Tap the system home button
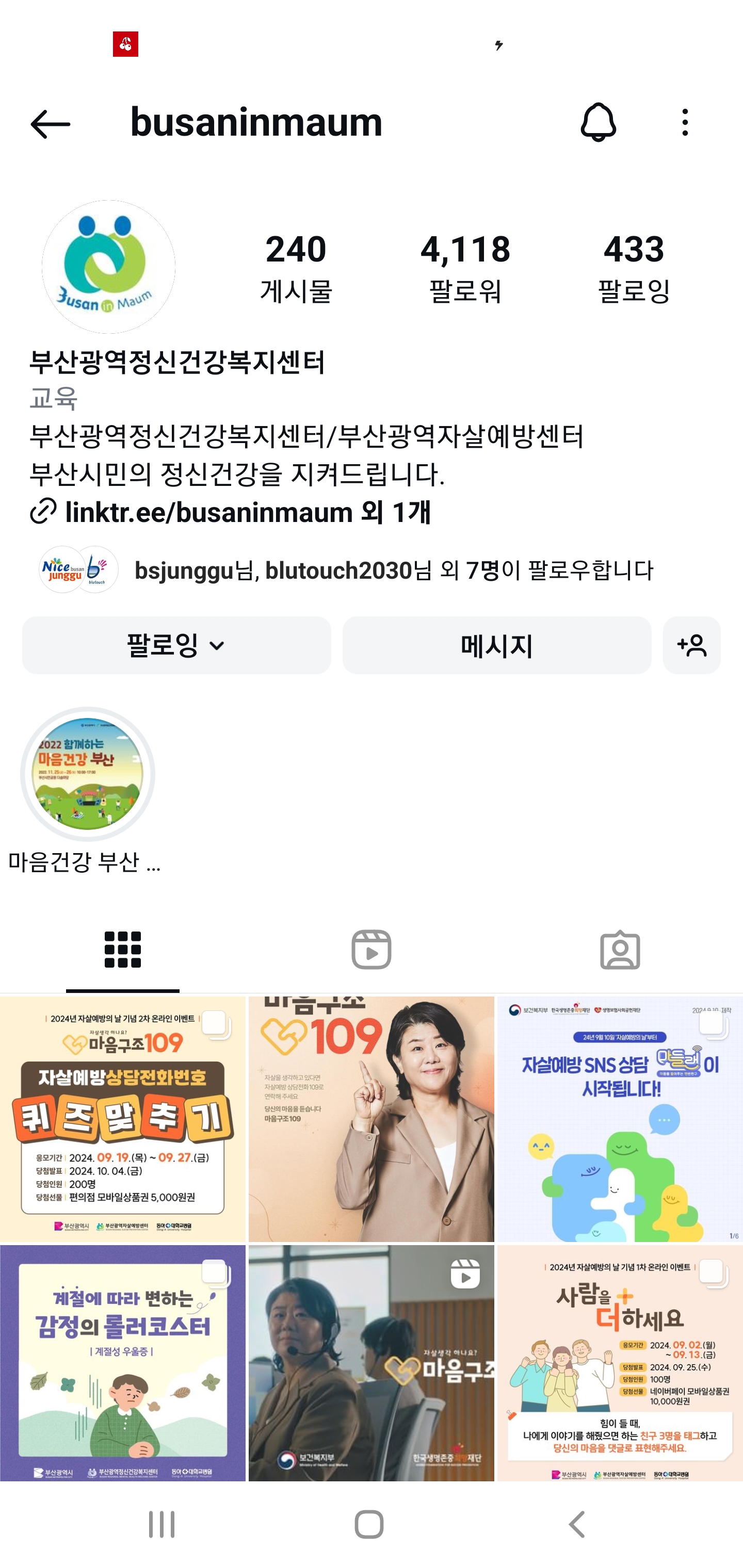The height and width of the screenshot is (1568, 743). point(369,1525)
